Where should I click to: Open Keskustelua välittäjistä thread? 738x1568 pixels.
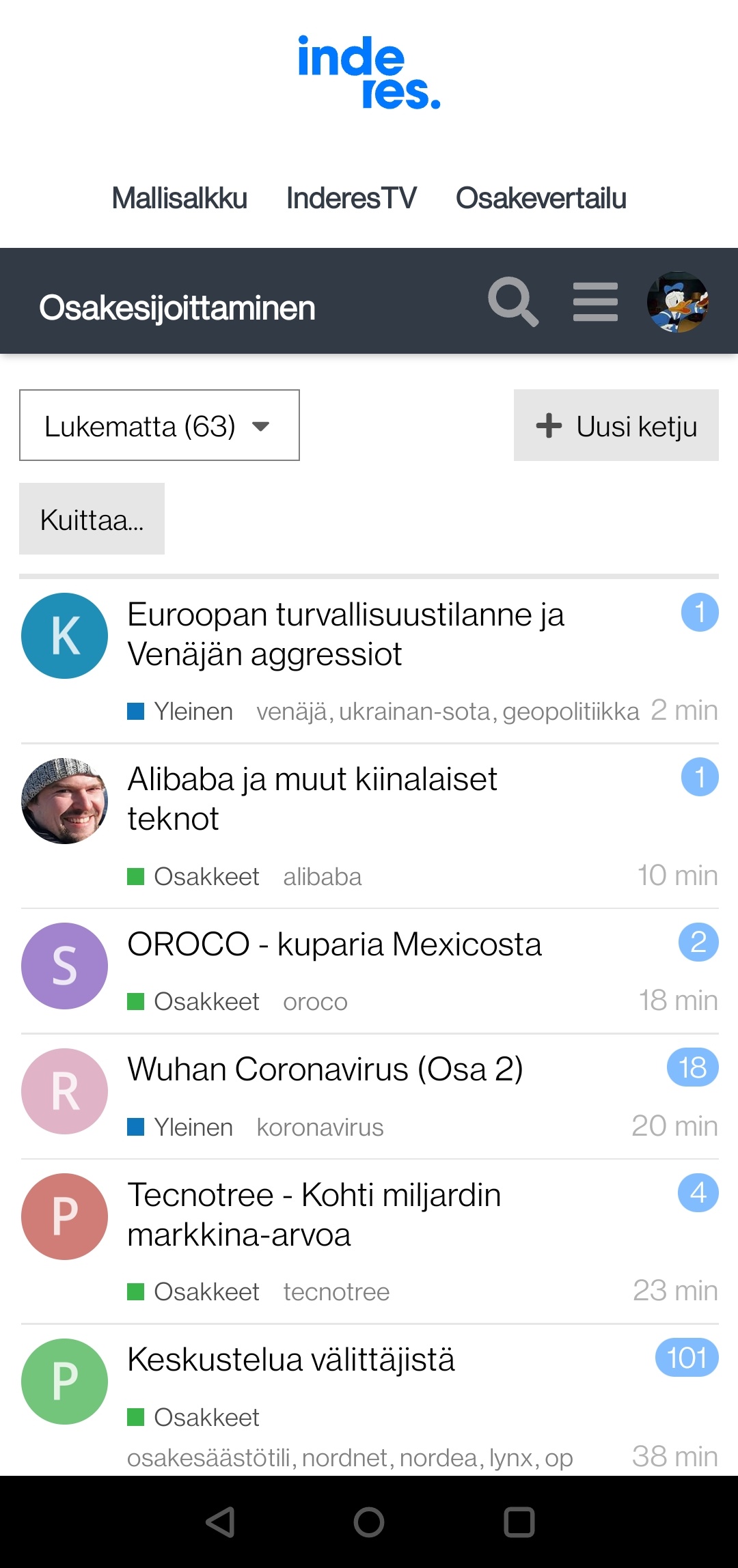click(291, 1360)
